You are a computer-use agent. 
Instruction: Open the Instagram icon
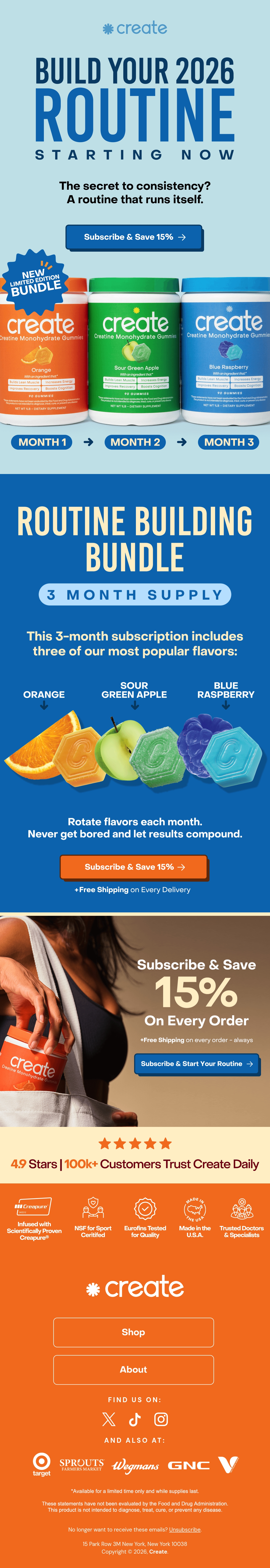[161, 1420]
